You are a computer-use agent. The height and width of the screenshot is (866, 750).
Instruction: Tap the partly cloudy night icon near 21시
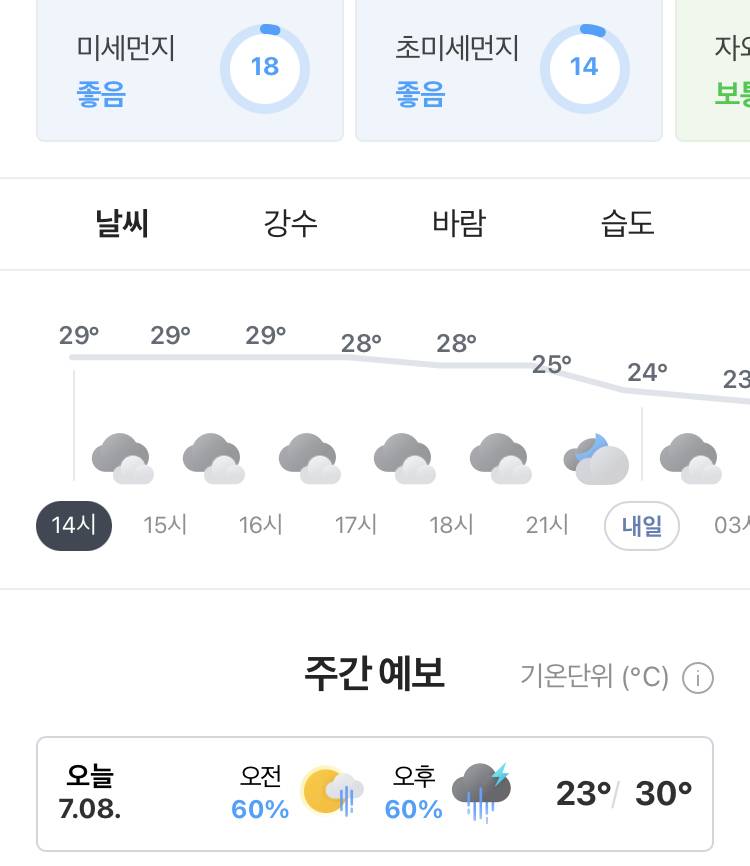[x=596, y=459]
